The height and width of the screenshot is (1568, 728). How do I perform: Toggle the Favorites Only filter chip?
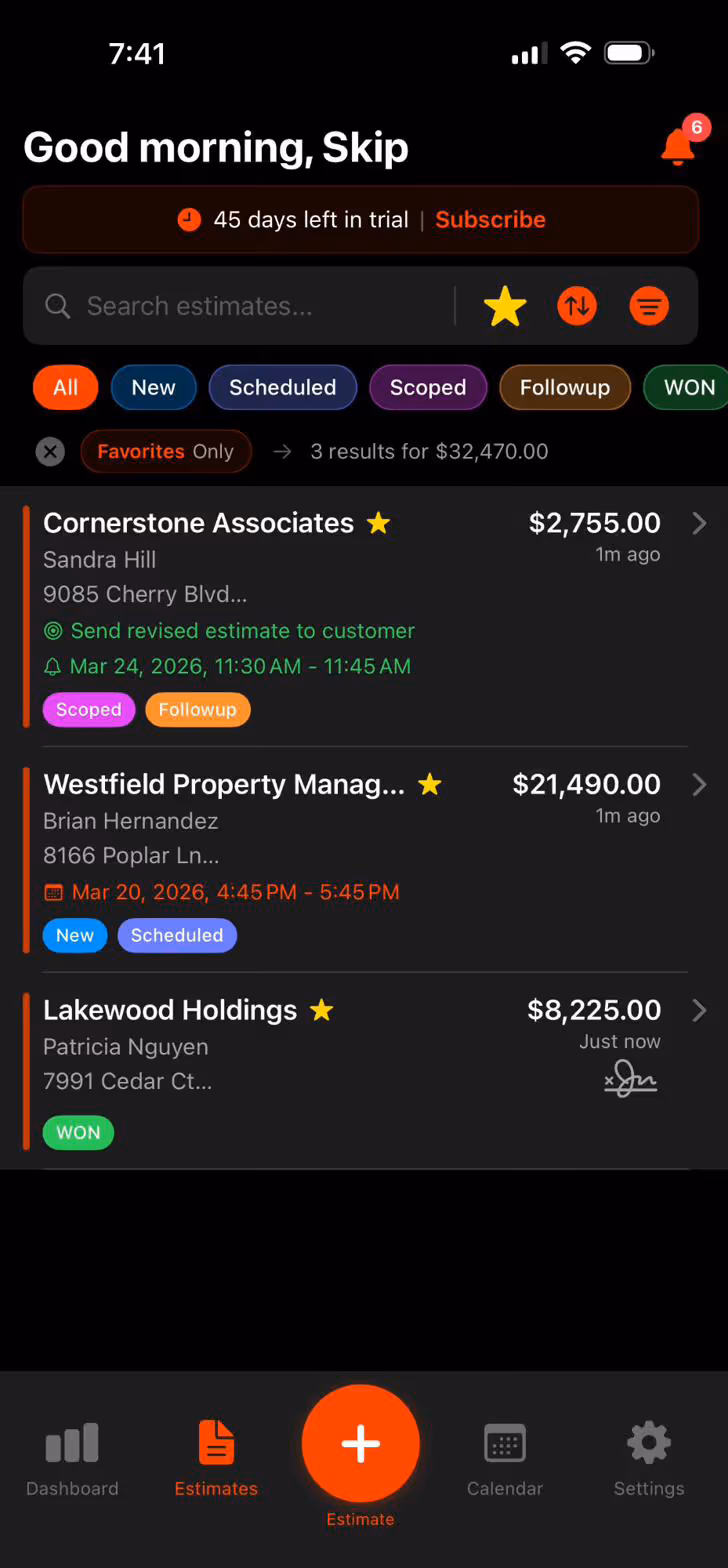point(166,451)
